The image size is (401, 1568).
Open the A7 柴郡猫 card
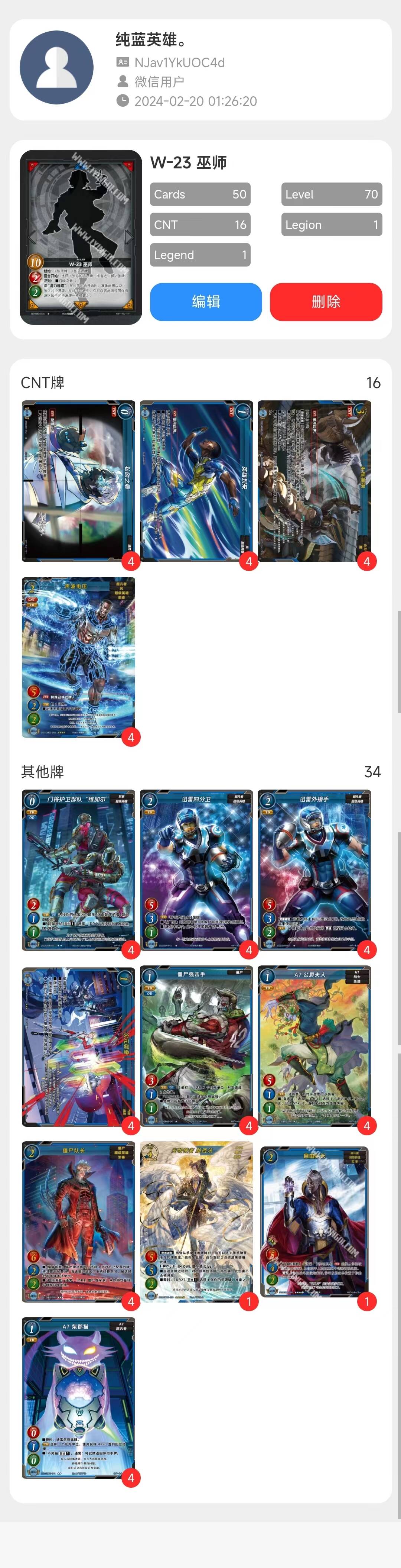coord(78,1398)
